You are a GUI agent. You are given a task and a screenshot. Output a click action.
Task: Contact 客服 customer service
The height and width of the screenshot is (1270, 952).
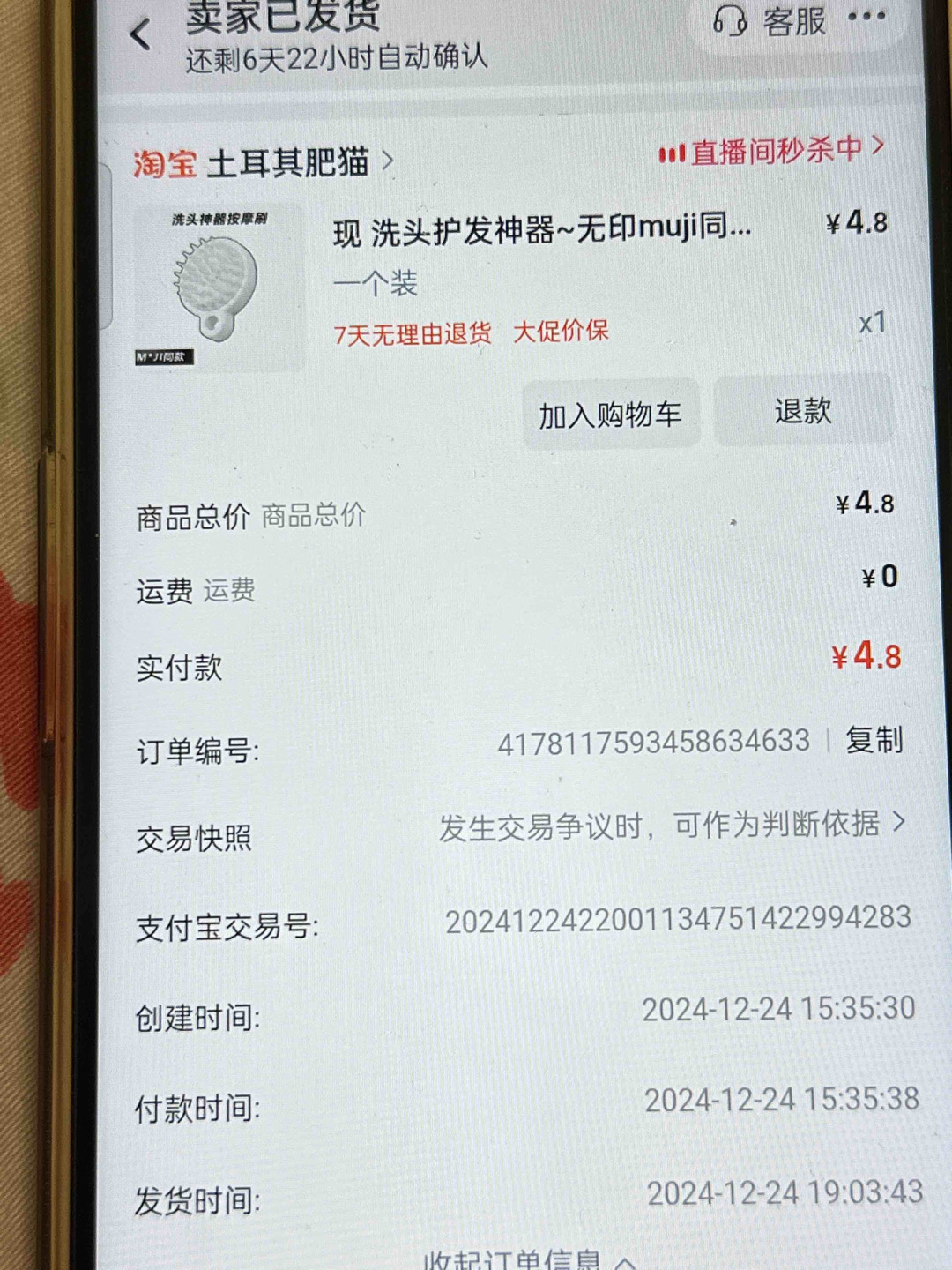[769, 21]
